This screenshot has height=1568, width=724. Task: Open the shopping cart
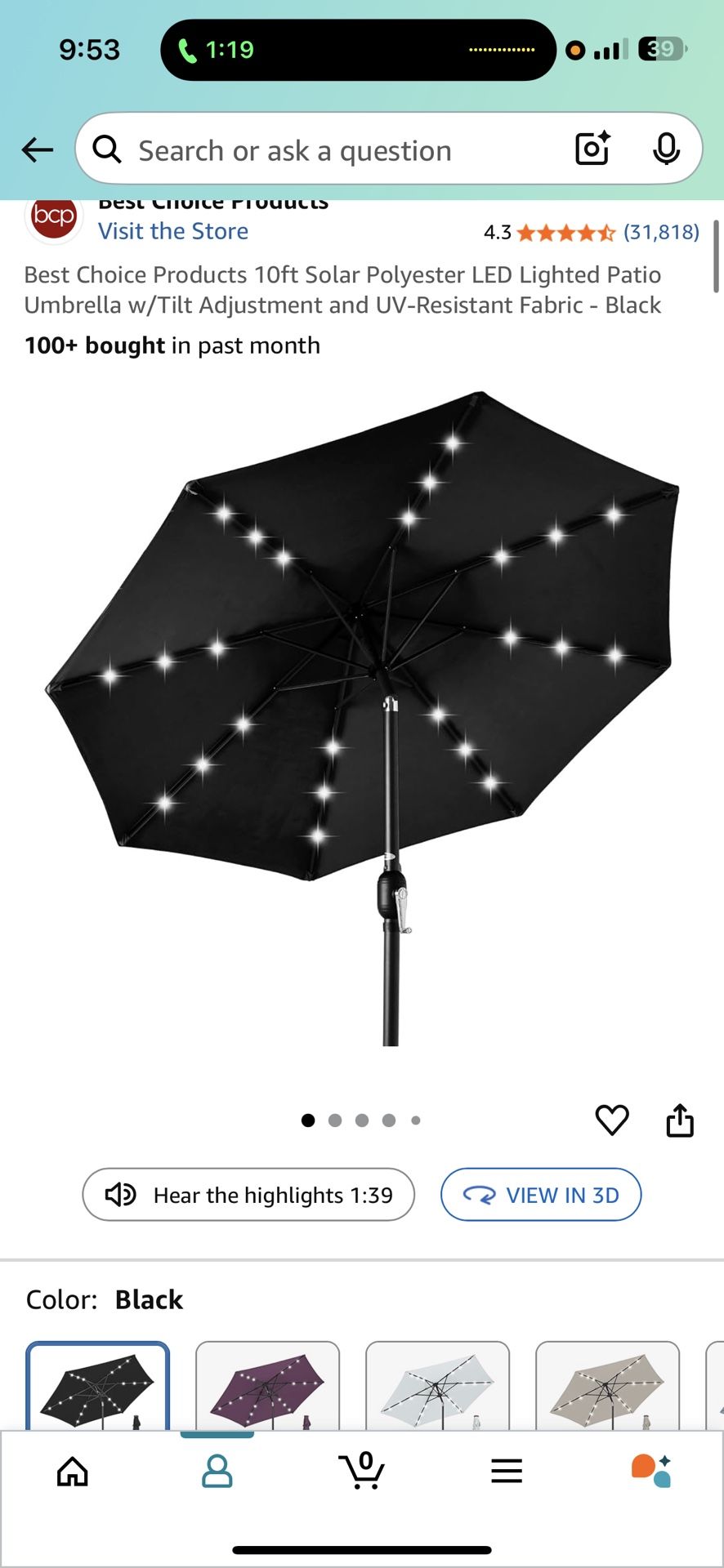tap(362, 1471)
